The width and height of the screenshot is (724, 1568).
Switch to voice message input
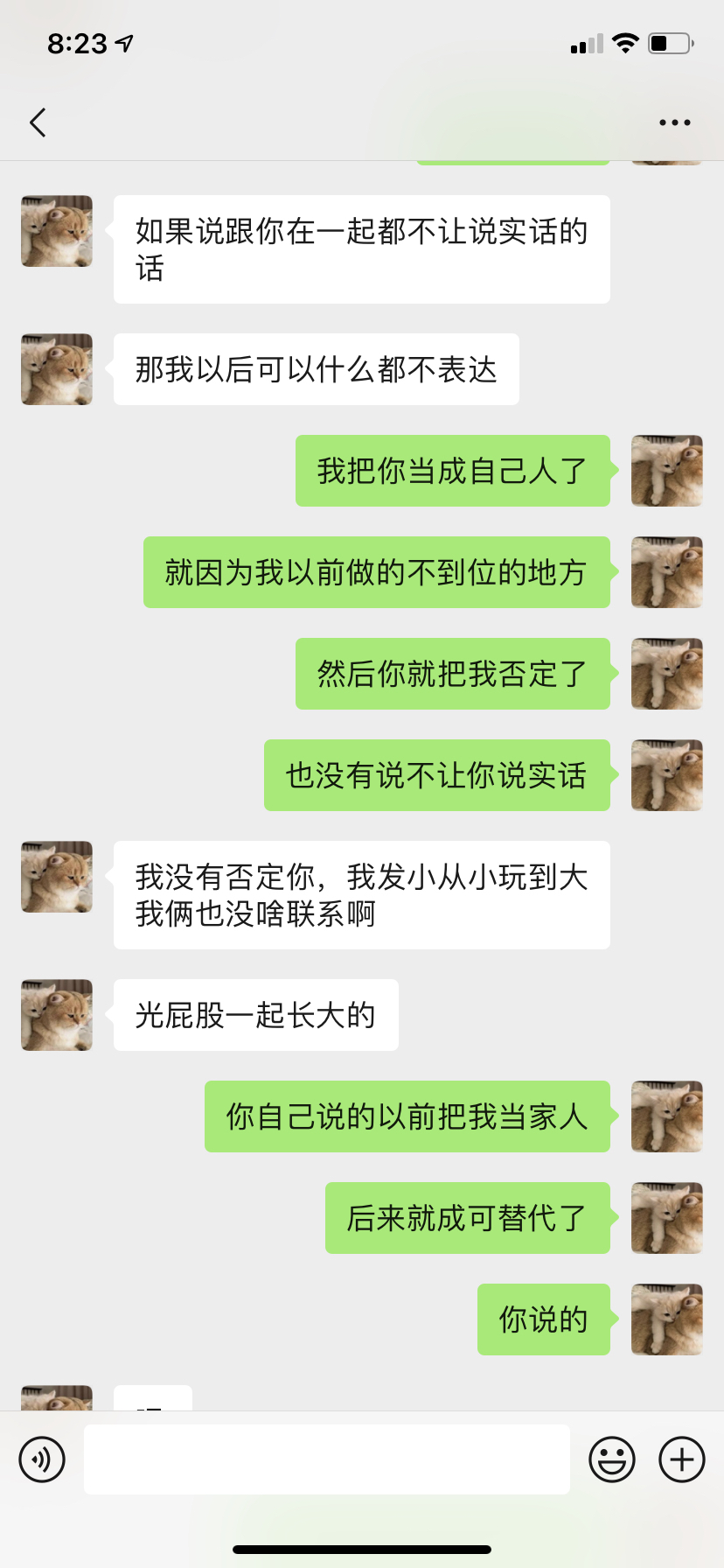42,1459
